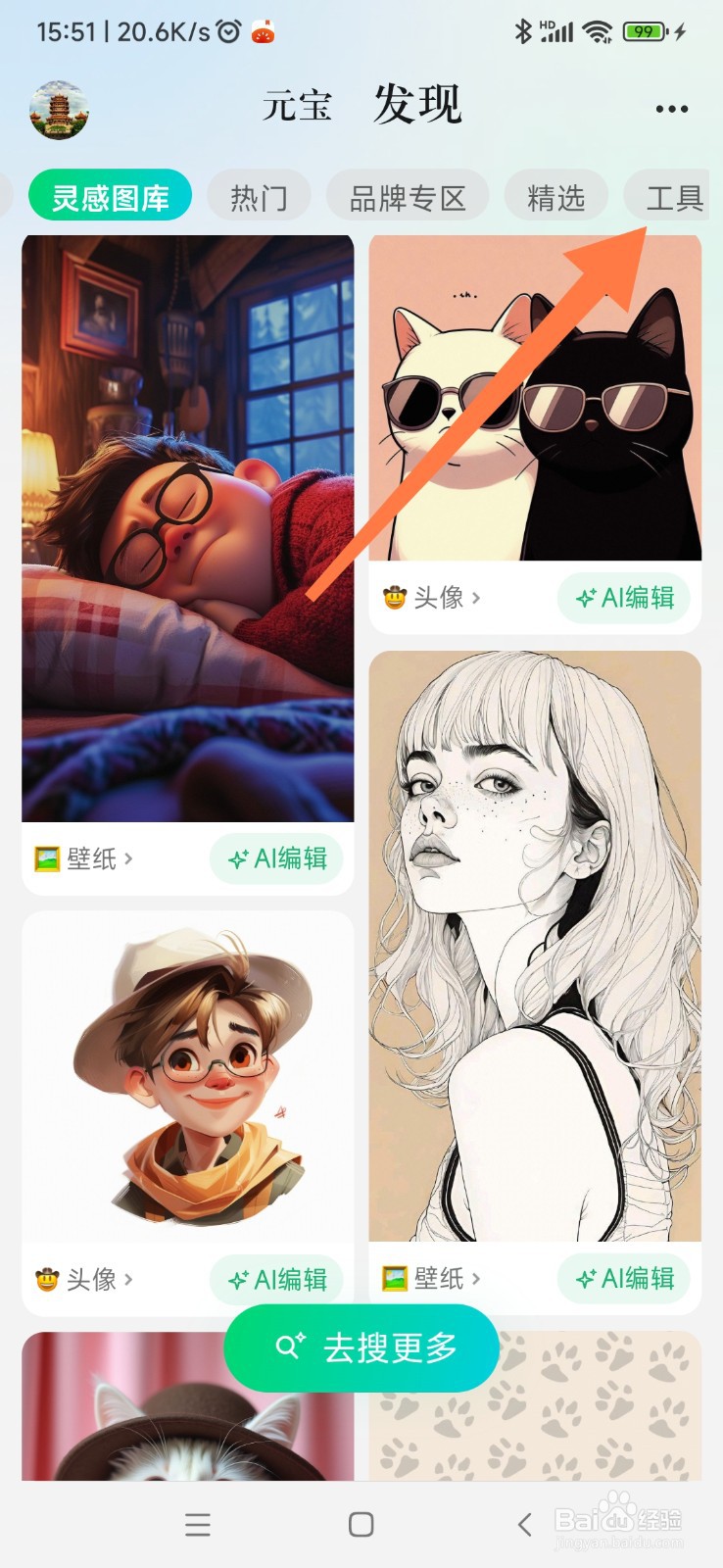Switch to the 元宝 tab

pos(297,106)
